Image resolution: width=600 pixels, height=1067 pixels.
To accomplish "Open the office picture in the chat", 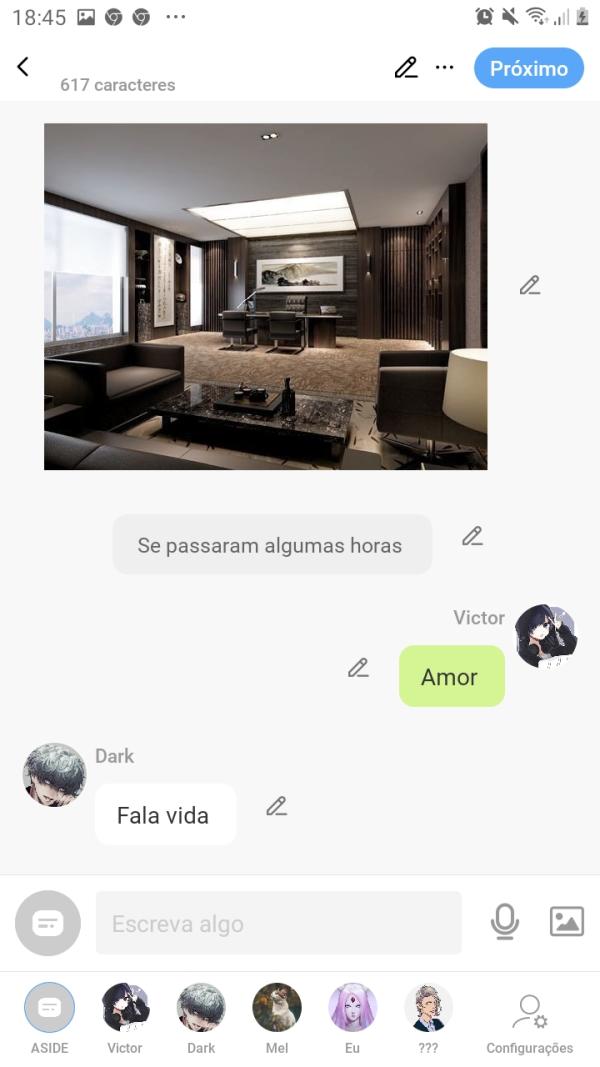I will coord(265,296).
